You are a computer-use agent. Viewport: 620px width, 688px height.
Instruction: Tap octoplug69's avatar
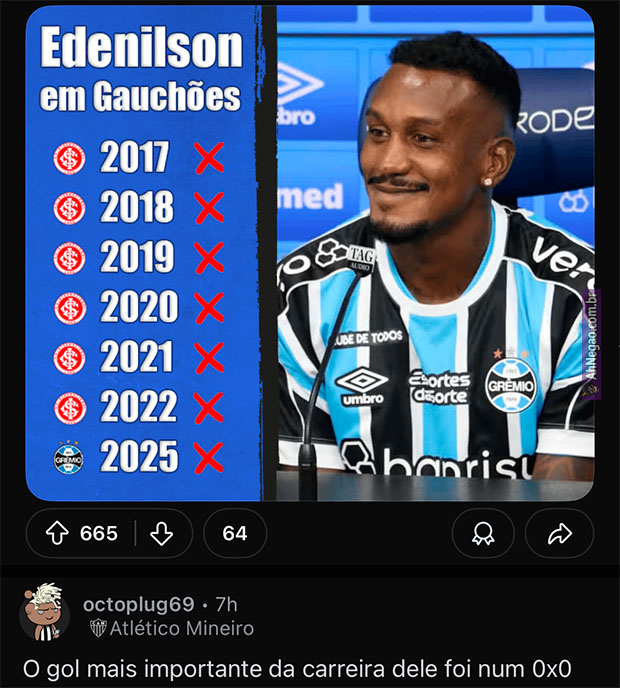point(44,612)
